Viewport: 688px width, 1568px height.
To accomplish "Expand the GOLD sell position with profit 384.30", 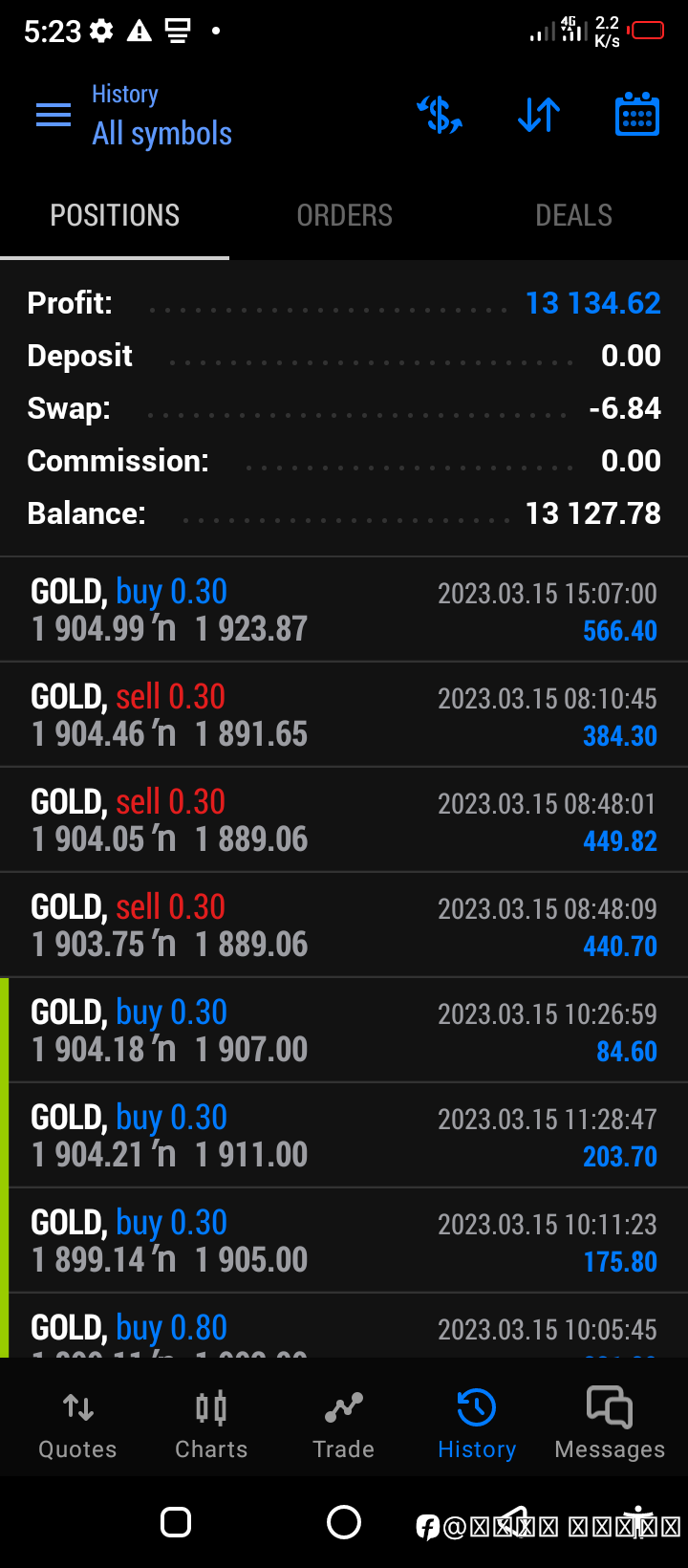I will click(344, 715).
